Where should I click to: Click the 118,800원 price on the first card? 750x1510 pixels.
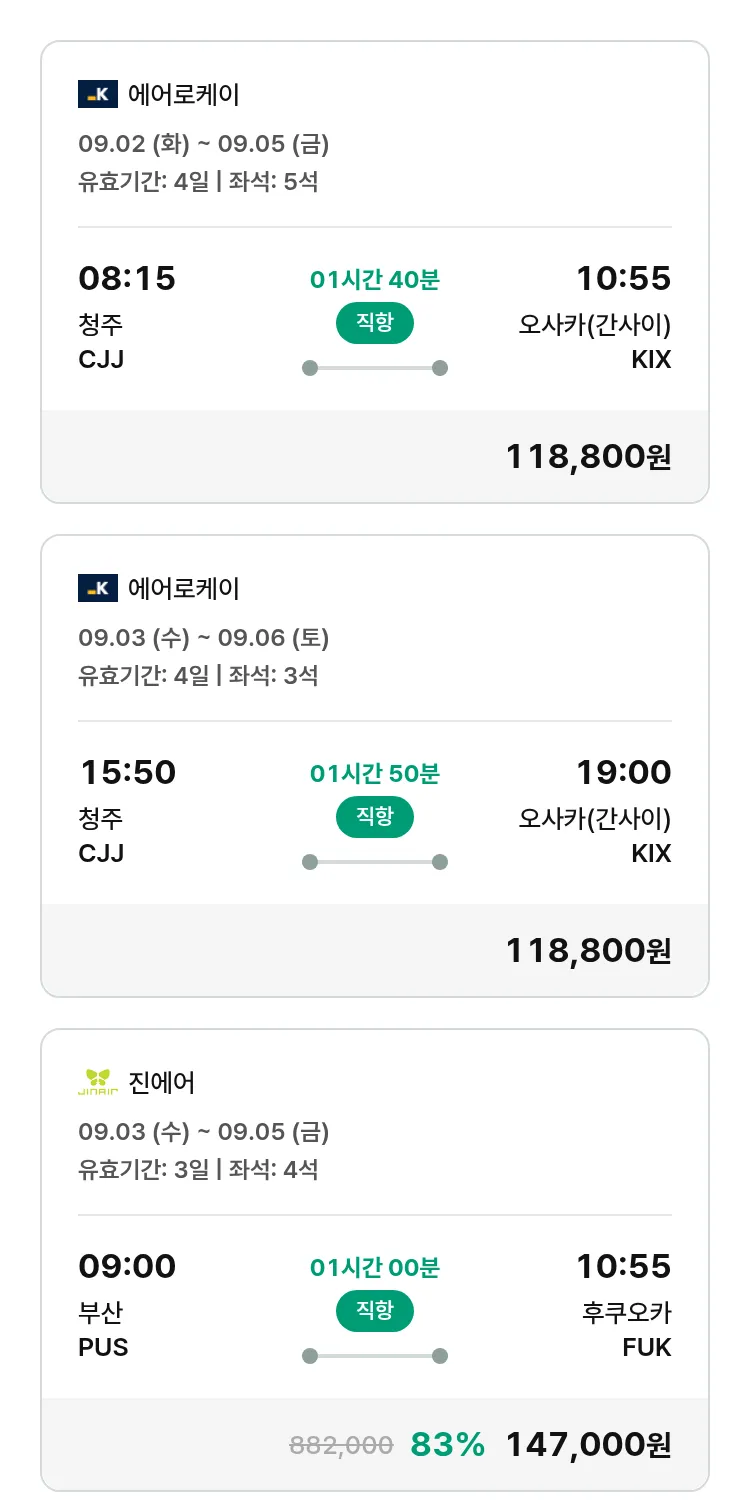click(x=587, y=456)
